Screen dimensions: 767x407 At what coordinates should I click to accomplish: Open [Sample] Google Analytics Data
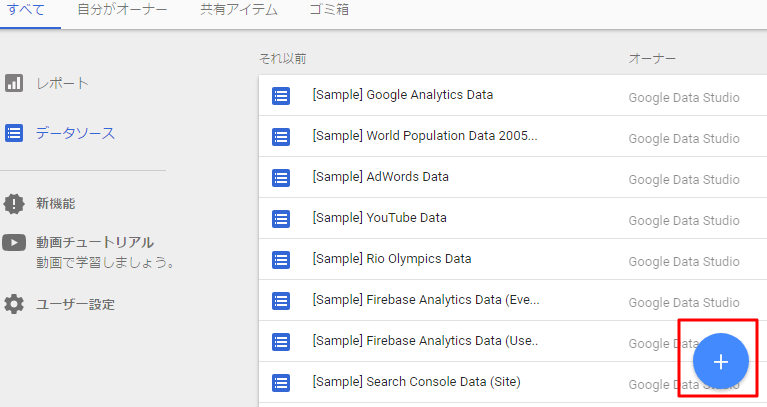pyautogui.click(x=402, y=96)
